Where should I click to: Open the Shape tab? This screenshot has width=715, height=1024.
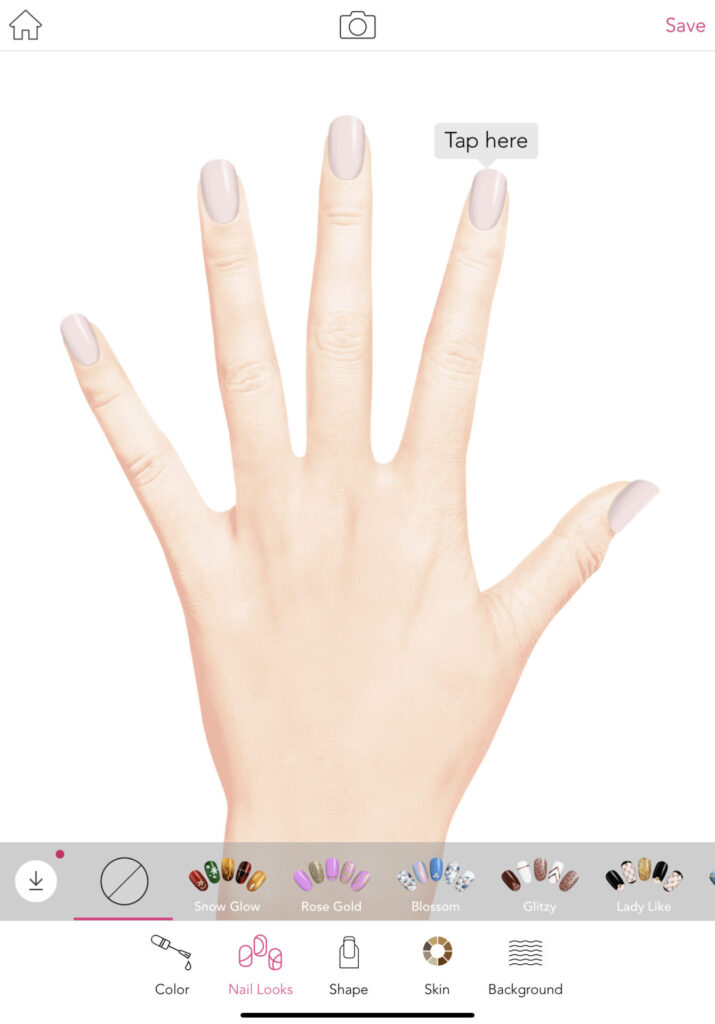tap(348, 965)
